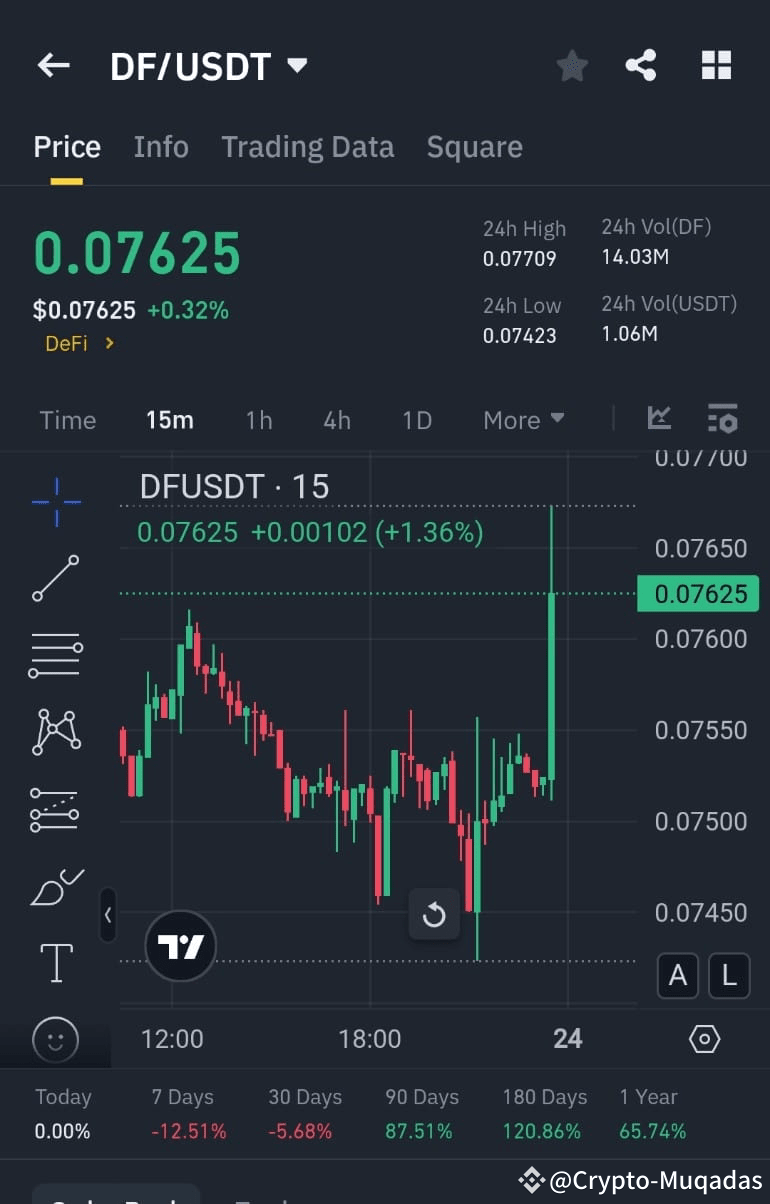Image resolution: width=770 pixels, height=1204 pixels.
Task: Select the brush drawing tool
Action: click(55, 886)
